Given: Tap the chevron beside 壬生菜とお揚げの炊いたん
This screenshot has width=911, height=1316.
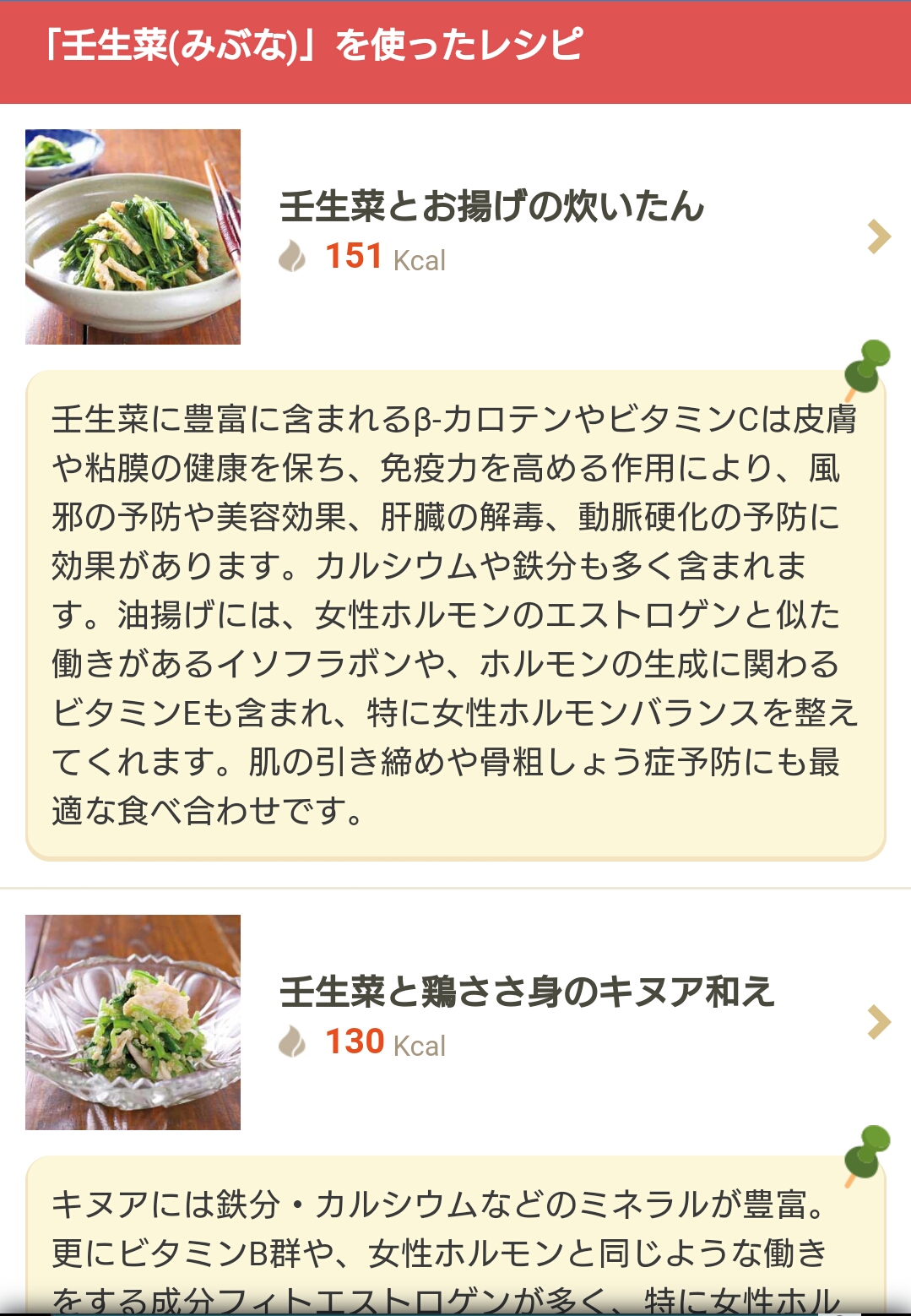Looking at the screenshot, I should (x=879, y=237).
